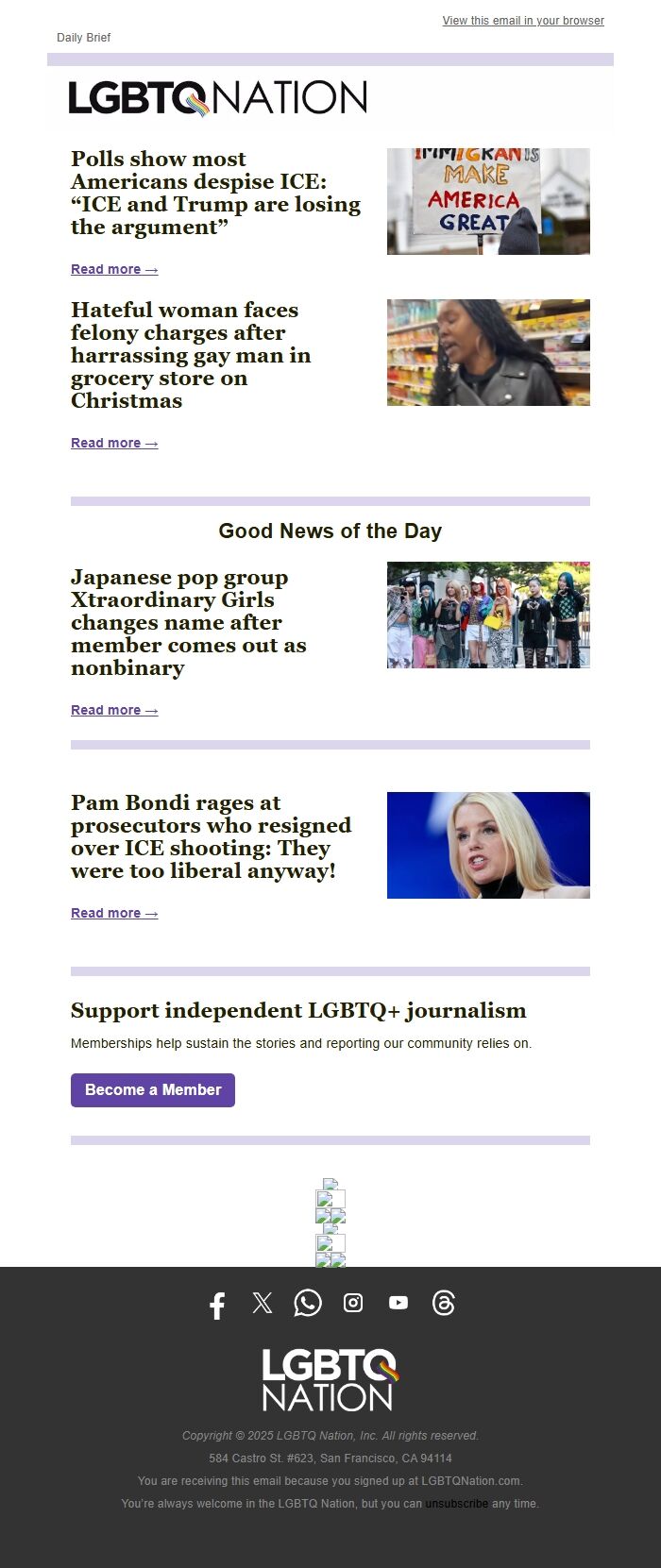
Task: Open the Pam Bondi article image
Action: 488,845
